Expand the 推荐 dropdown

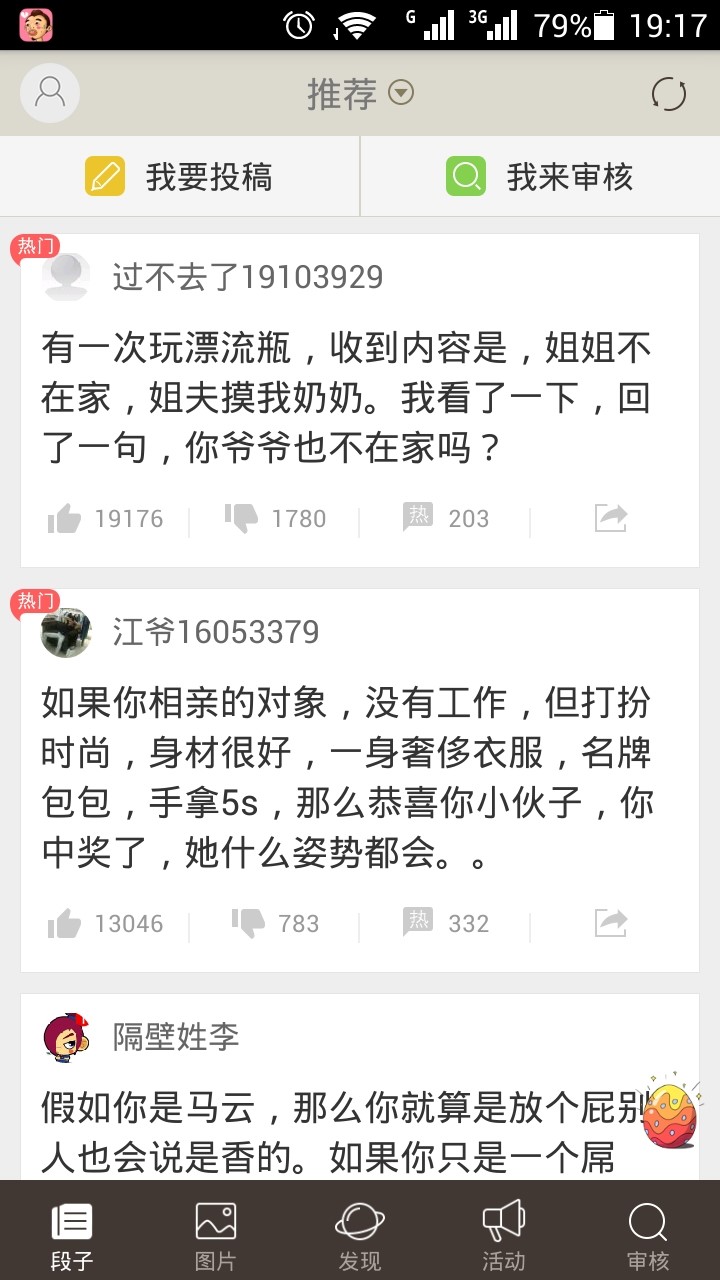coord(360,94)
